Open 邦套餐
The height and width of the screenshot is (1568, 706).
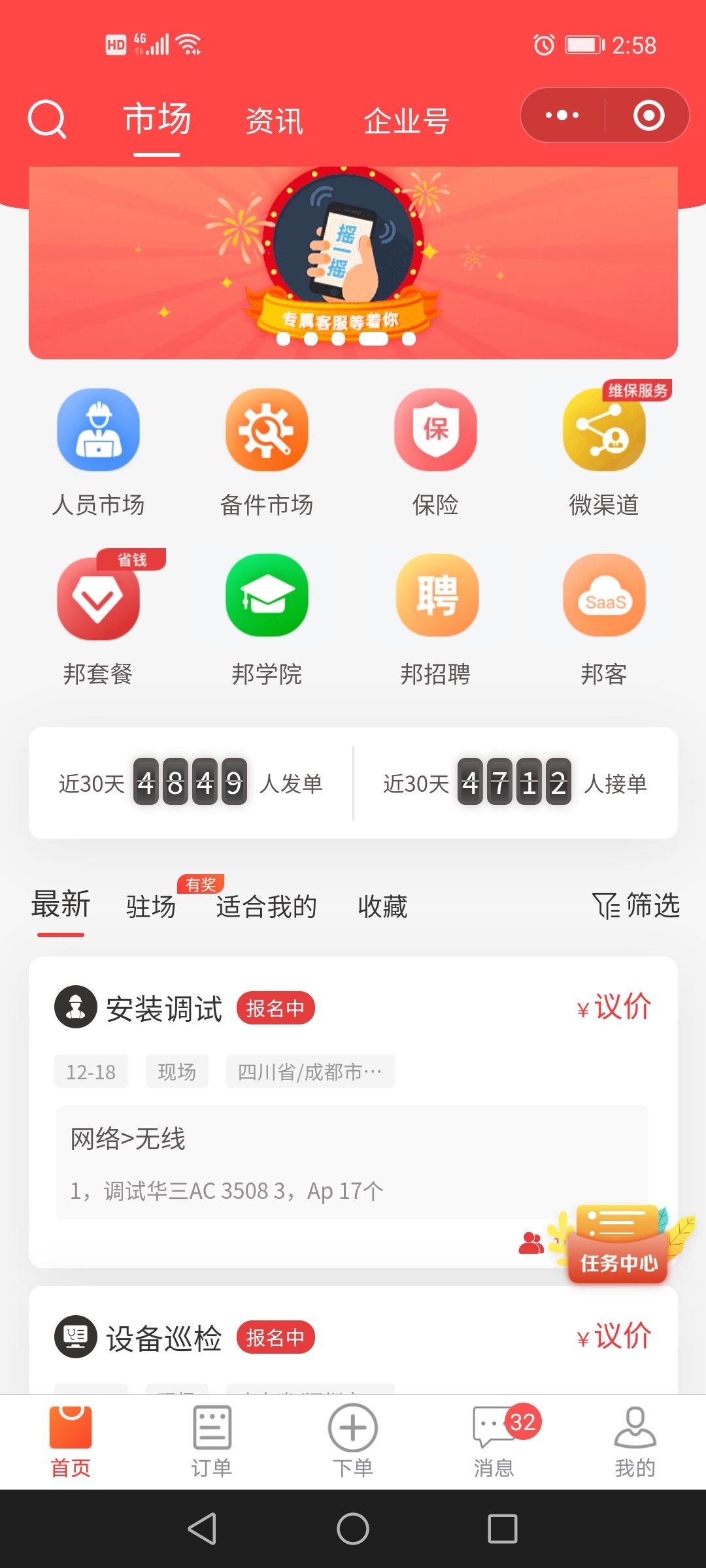click(x=98, y=617)
